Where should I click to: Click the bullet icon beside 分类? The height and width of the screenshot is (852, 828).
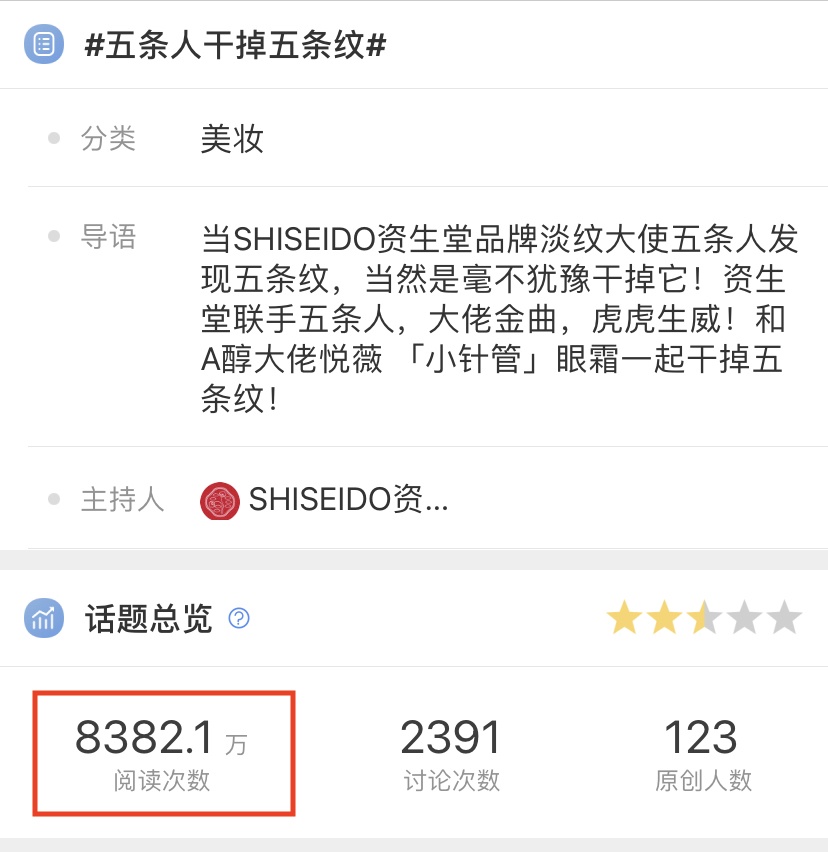[53, 138]
